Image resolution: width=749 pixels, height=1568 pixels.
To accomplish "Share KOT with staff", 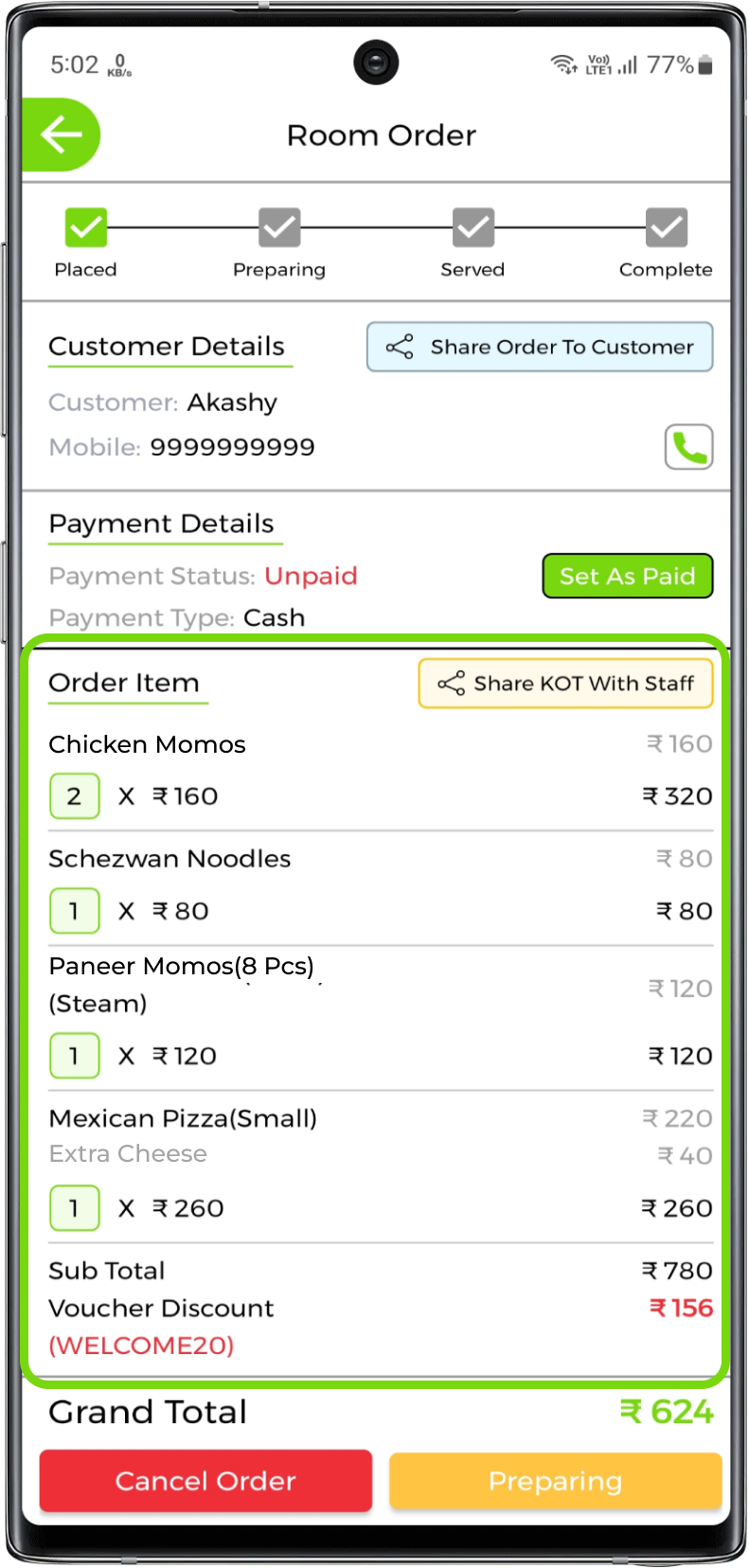I will pyautogui.click(x=565, y=684).
